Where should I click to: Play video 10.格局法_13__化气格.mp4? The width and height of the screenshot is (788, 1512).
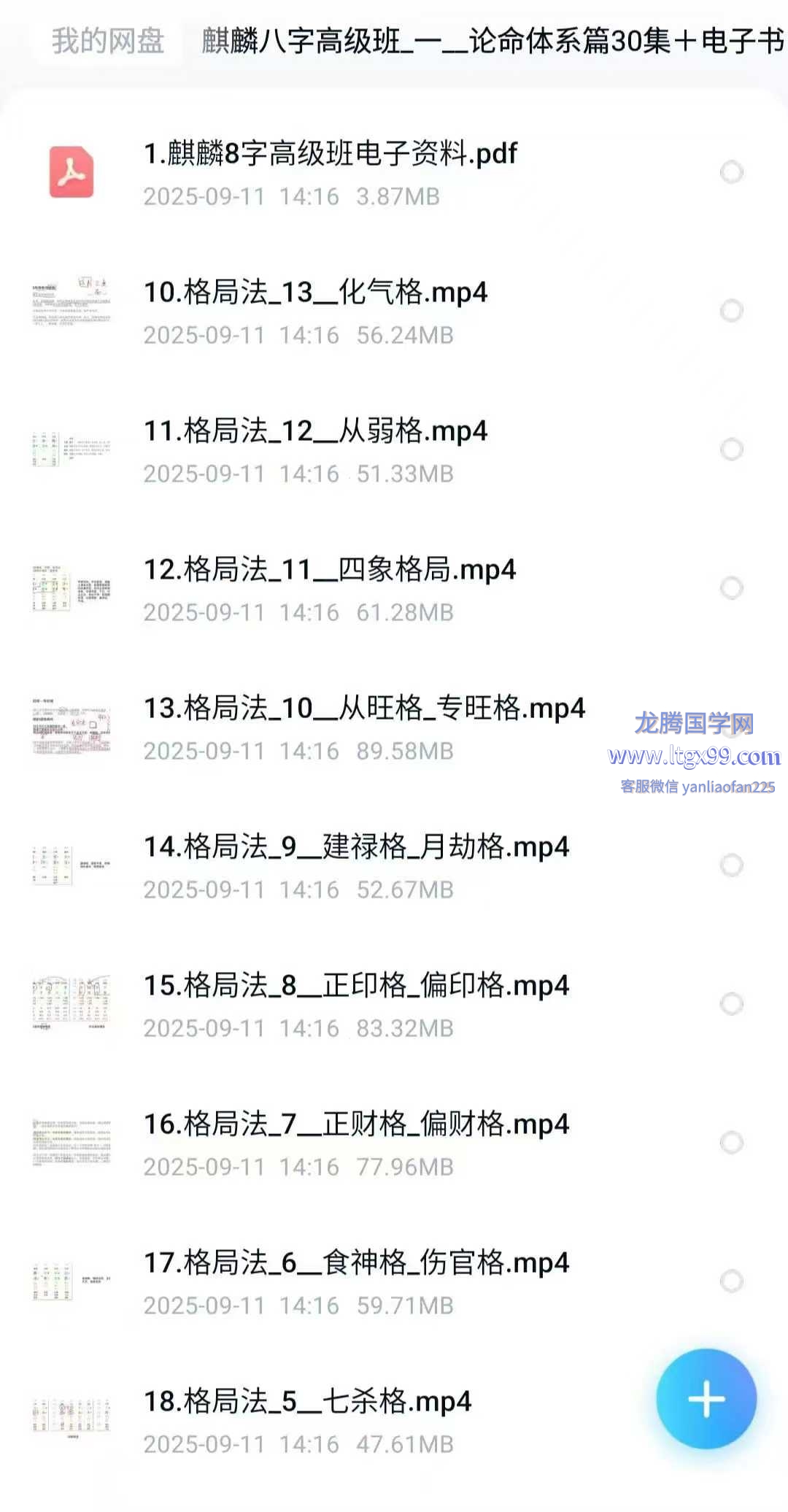point(315,293)
